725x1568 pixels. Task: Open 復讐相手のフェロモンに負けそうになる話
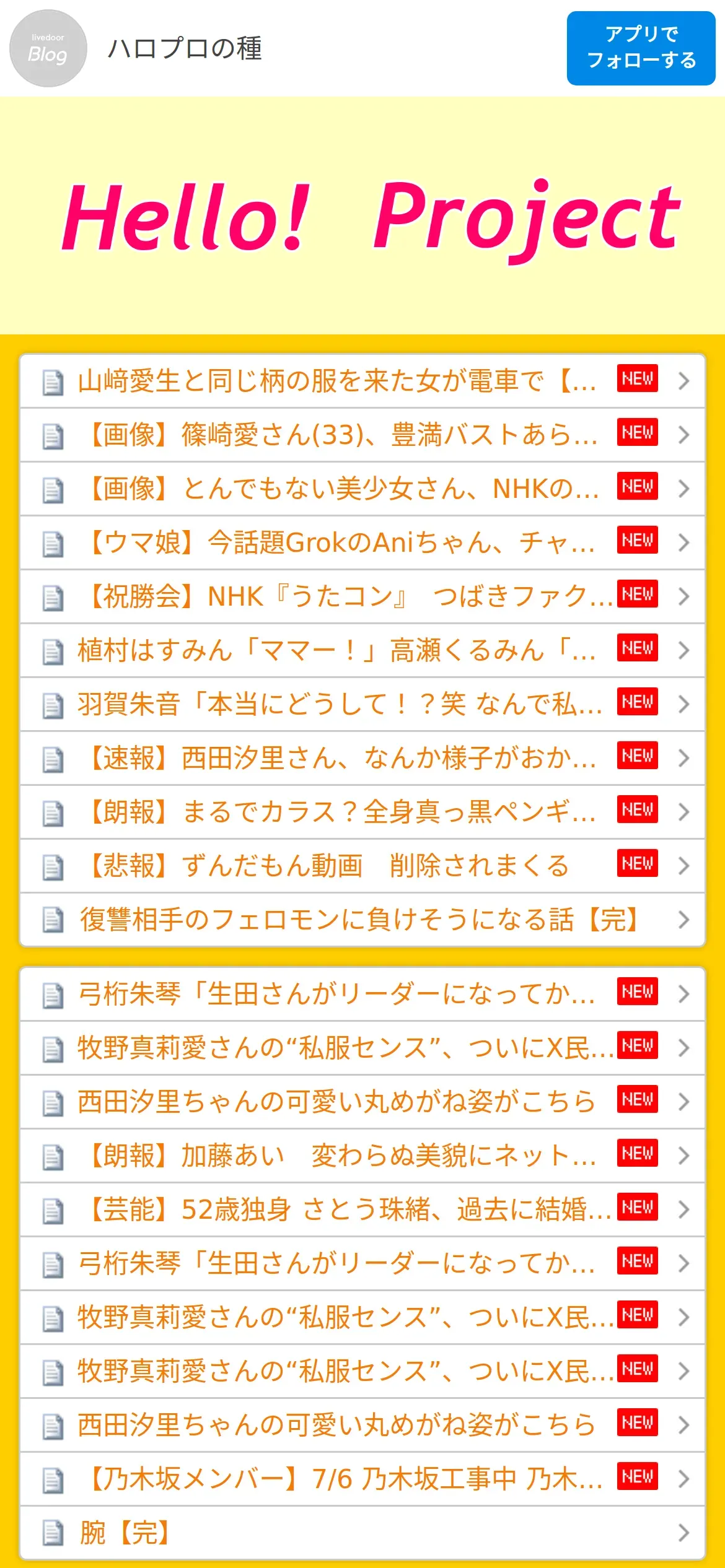coord(362,920)
